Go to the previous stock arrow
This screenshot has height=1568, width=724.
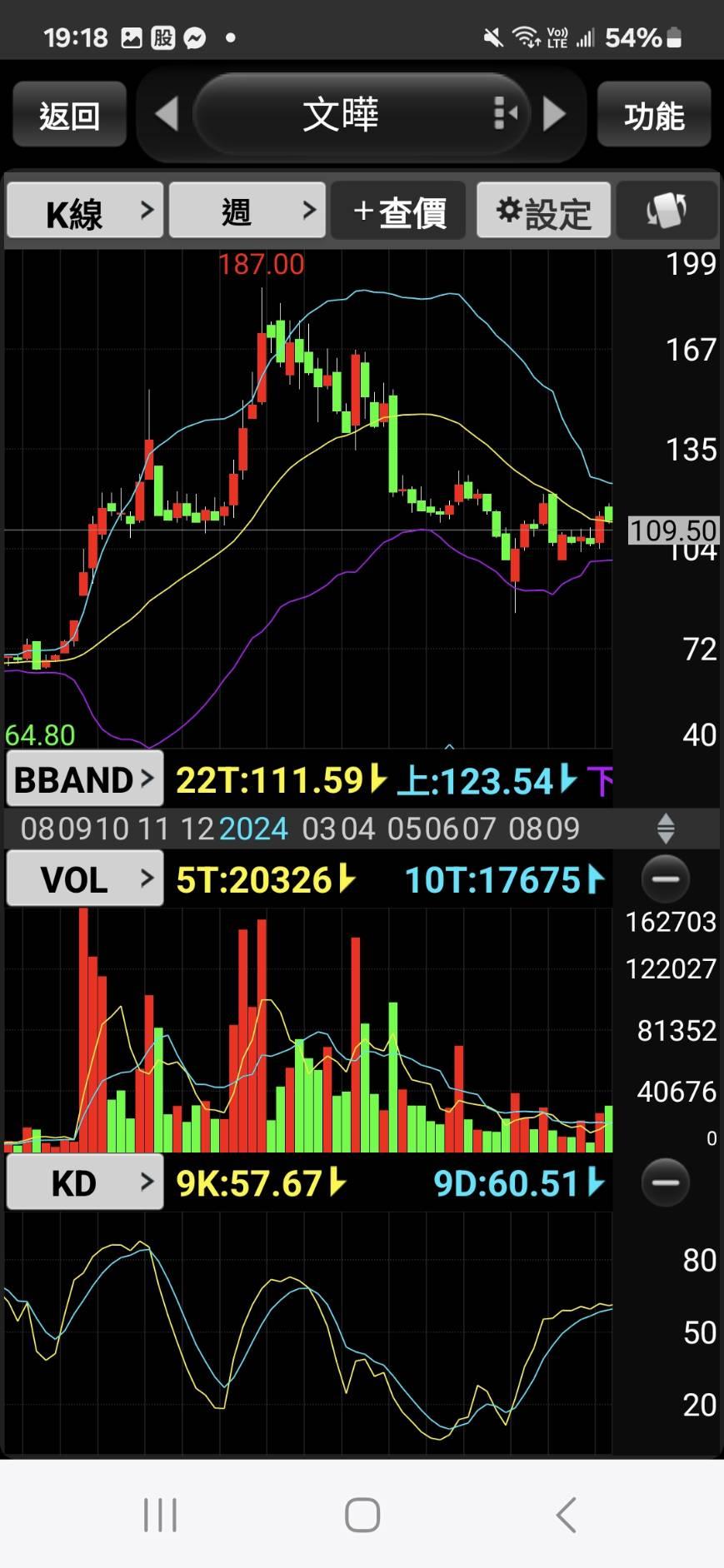tap(167, 114)
